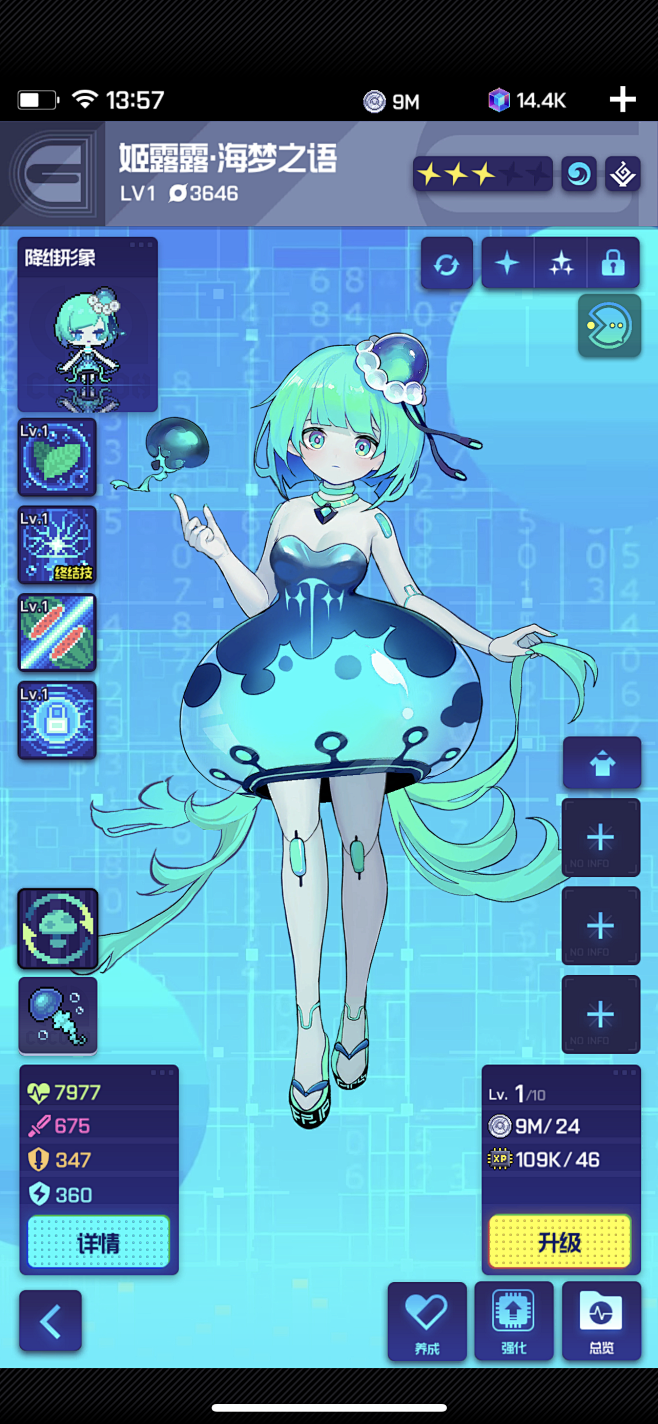Tap the double sparkle stars button
Viewport: 658px width, 1424px height.
coord(561,264)
